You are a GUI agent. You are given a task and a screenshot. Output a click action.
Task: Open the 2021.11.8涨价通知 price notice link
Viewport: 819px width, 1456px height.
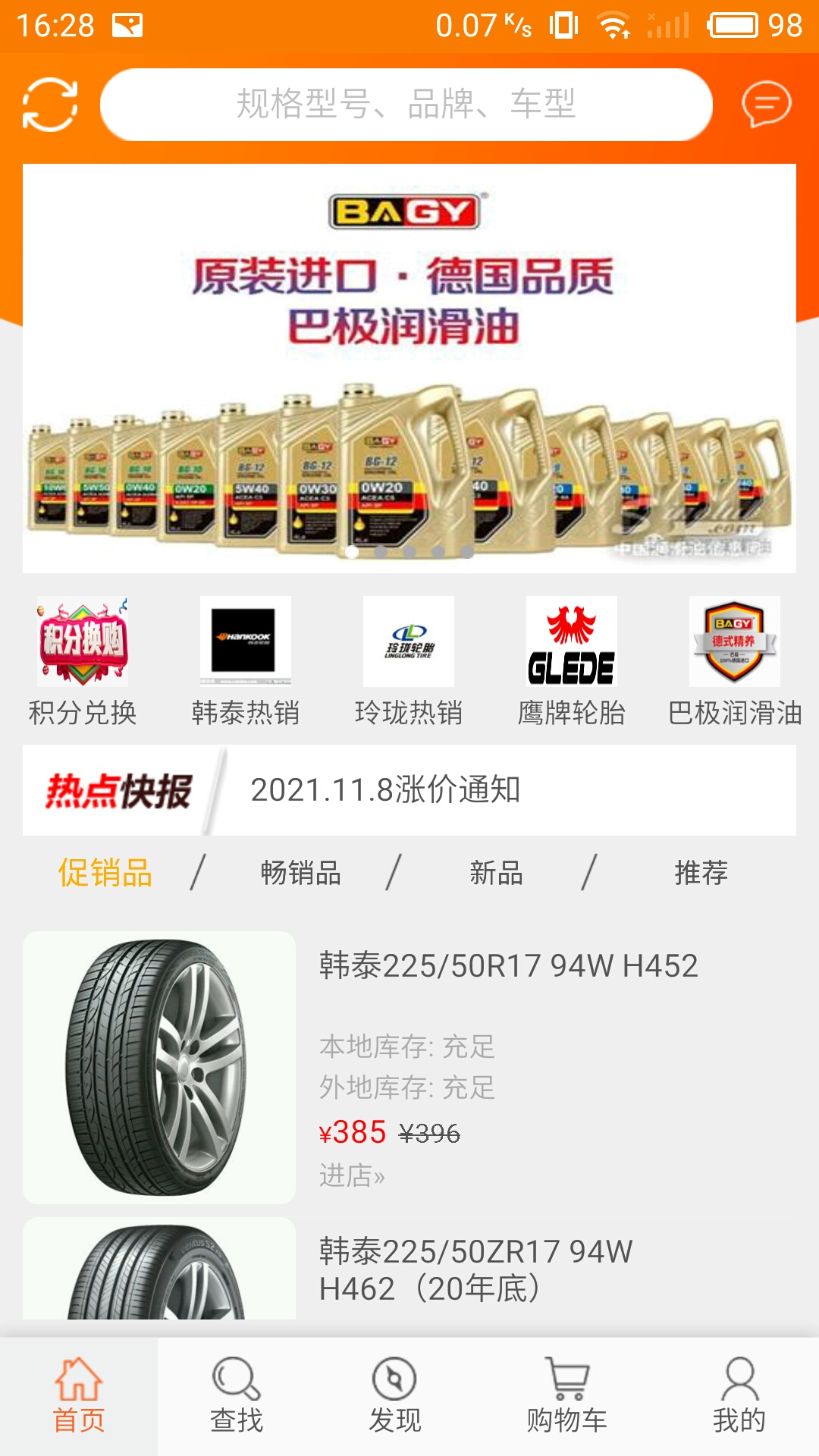point(384,790)
